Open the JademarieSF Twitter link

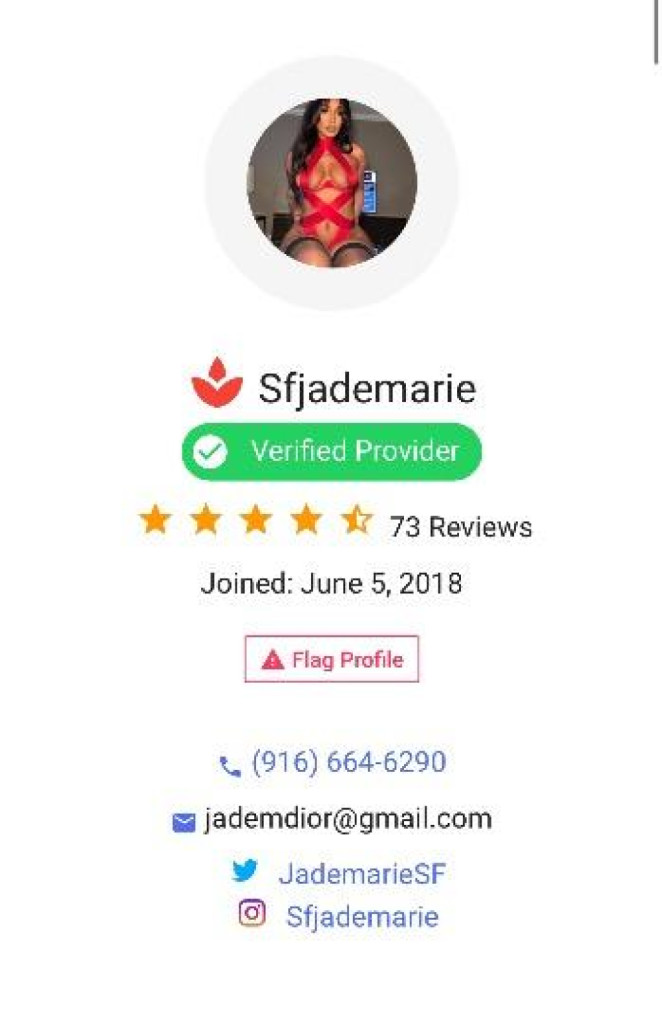coord(361,874)
